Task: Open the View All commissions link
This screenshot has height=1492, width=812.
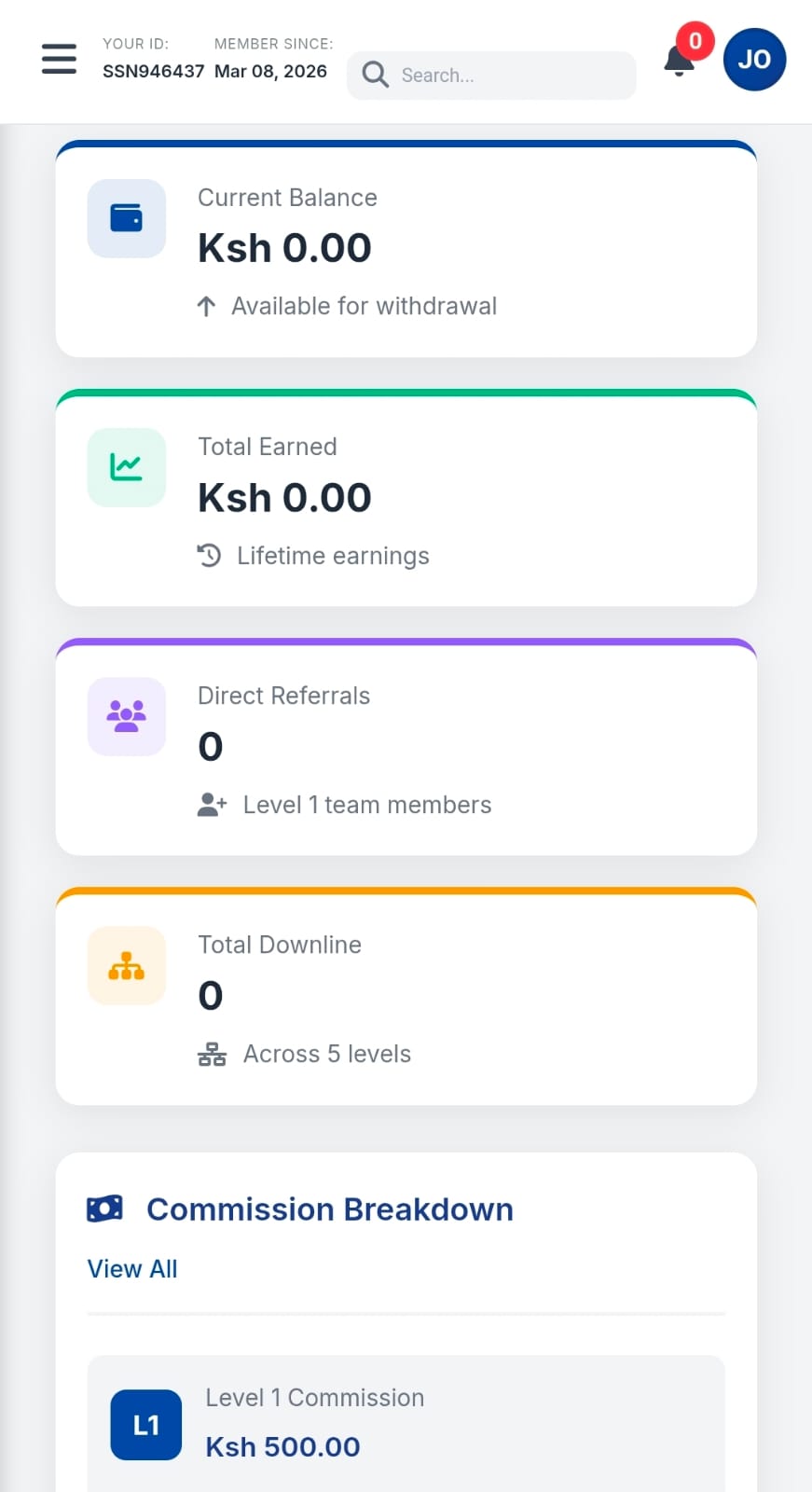Action: point(131,1268)
